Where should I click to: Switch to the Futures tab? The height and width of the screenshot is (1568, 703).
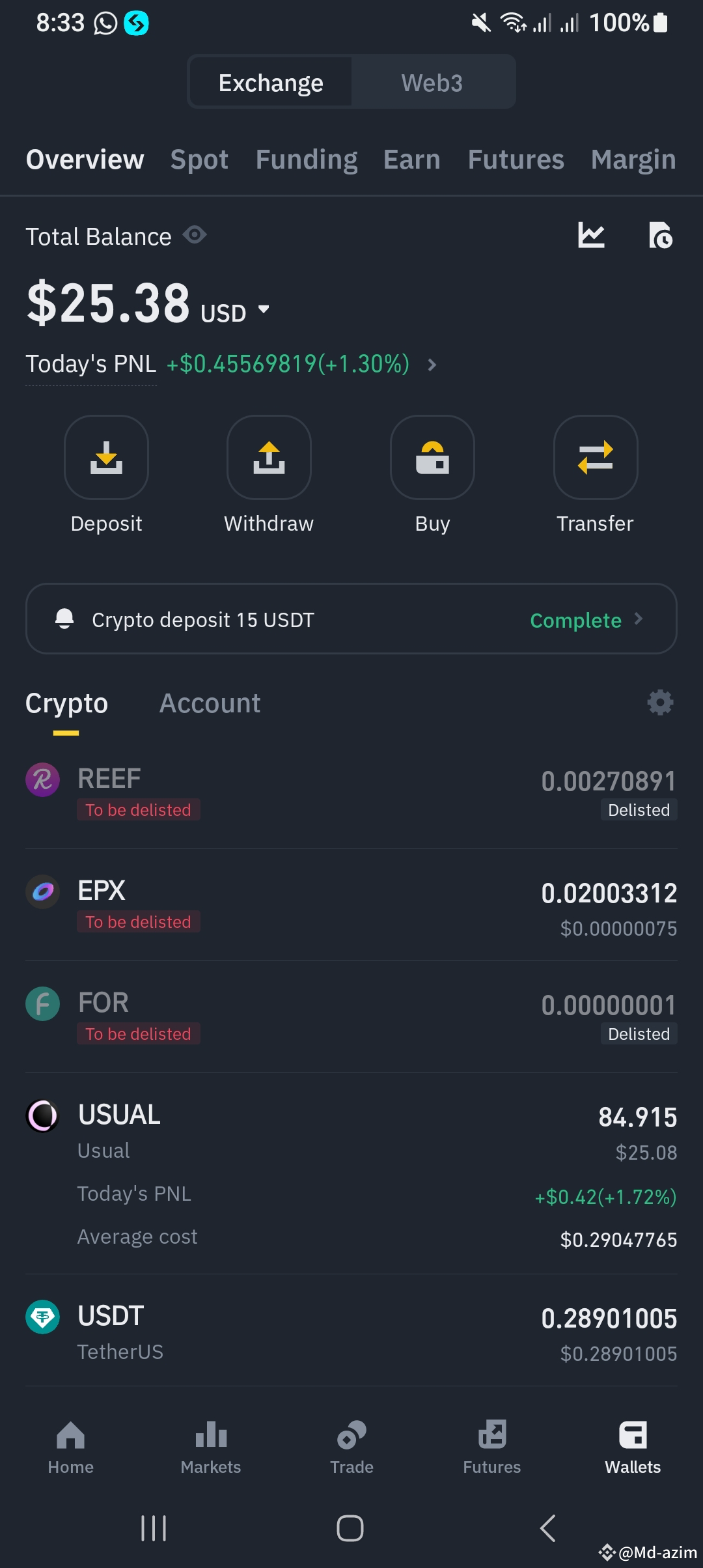tap(515, 159)
